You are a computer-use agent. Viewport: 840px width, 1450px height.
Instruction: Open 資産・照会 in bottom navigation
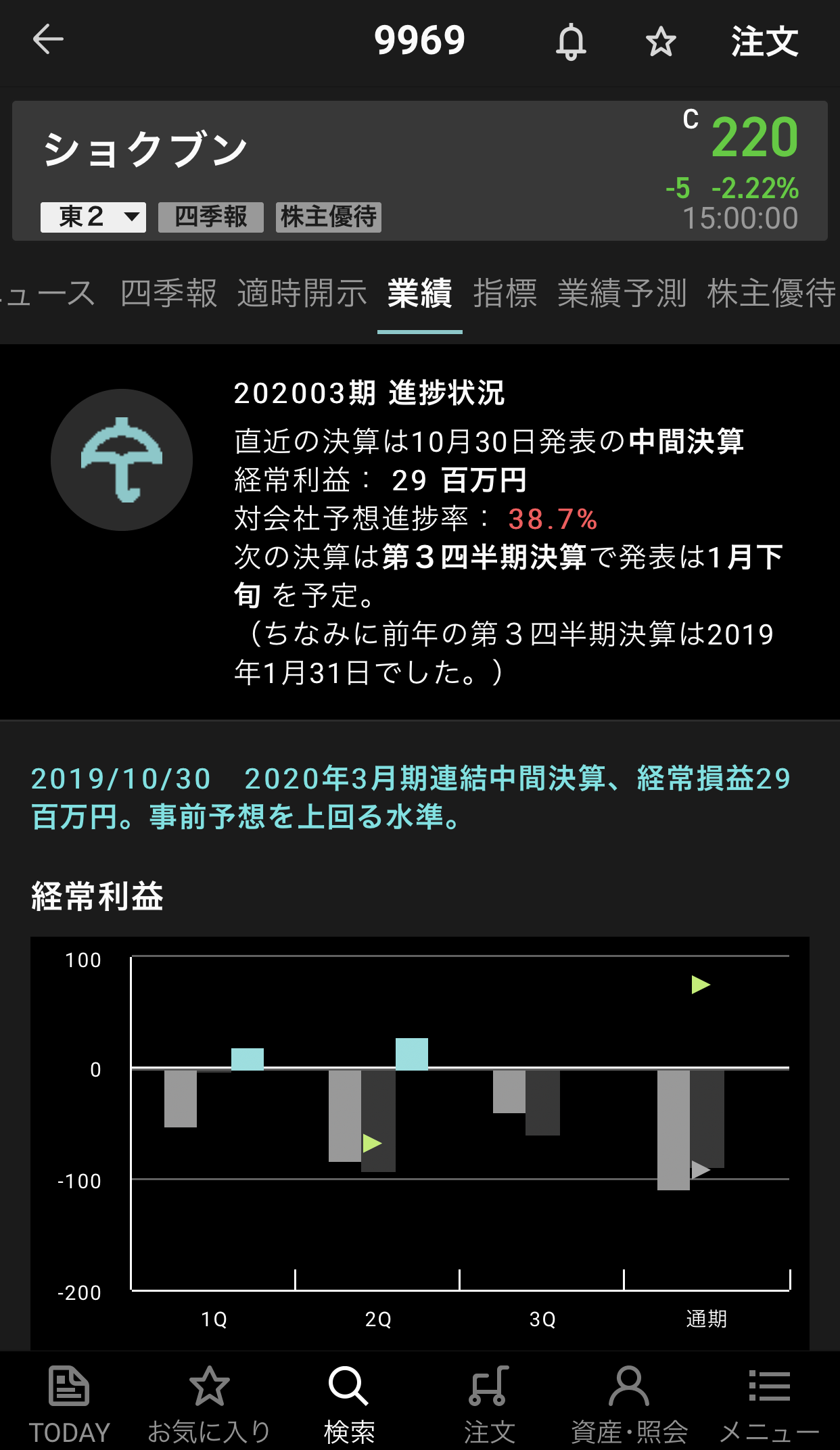629,1404
